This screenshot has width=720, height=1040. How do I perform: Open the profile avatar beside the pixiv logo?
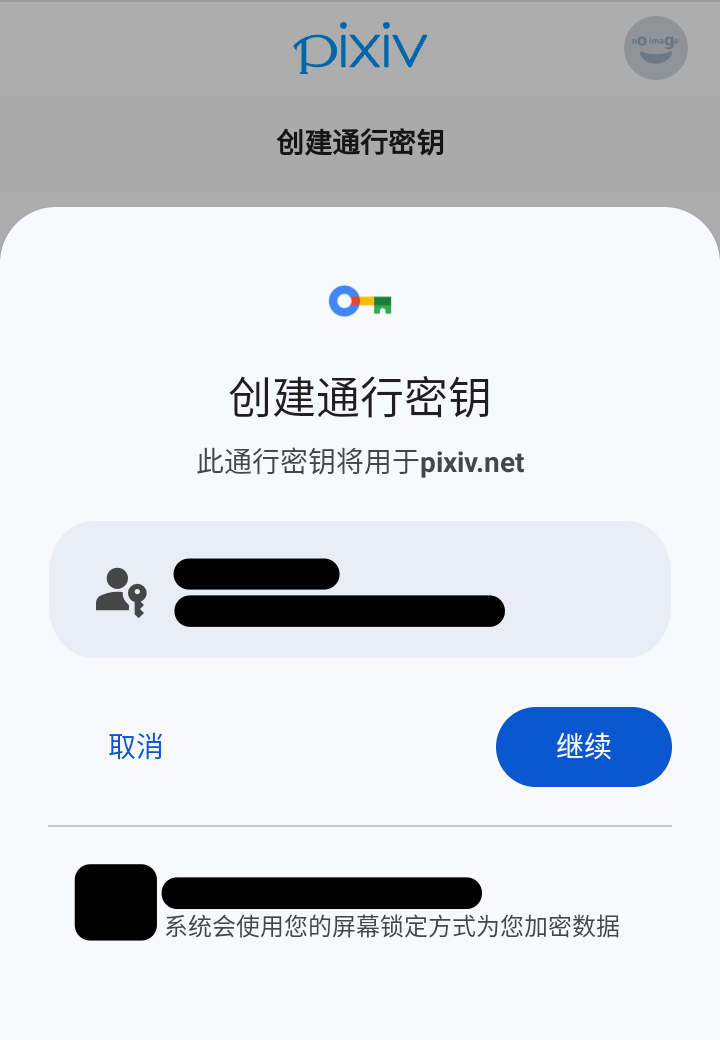(x=655, y=48)
